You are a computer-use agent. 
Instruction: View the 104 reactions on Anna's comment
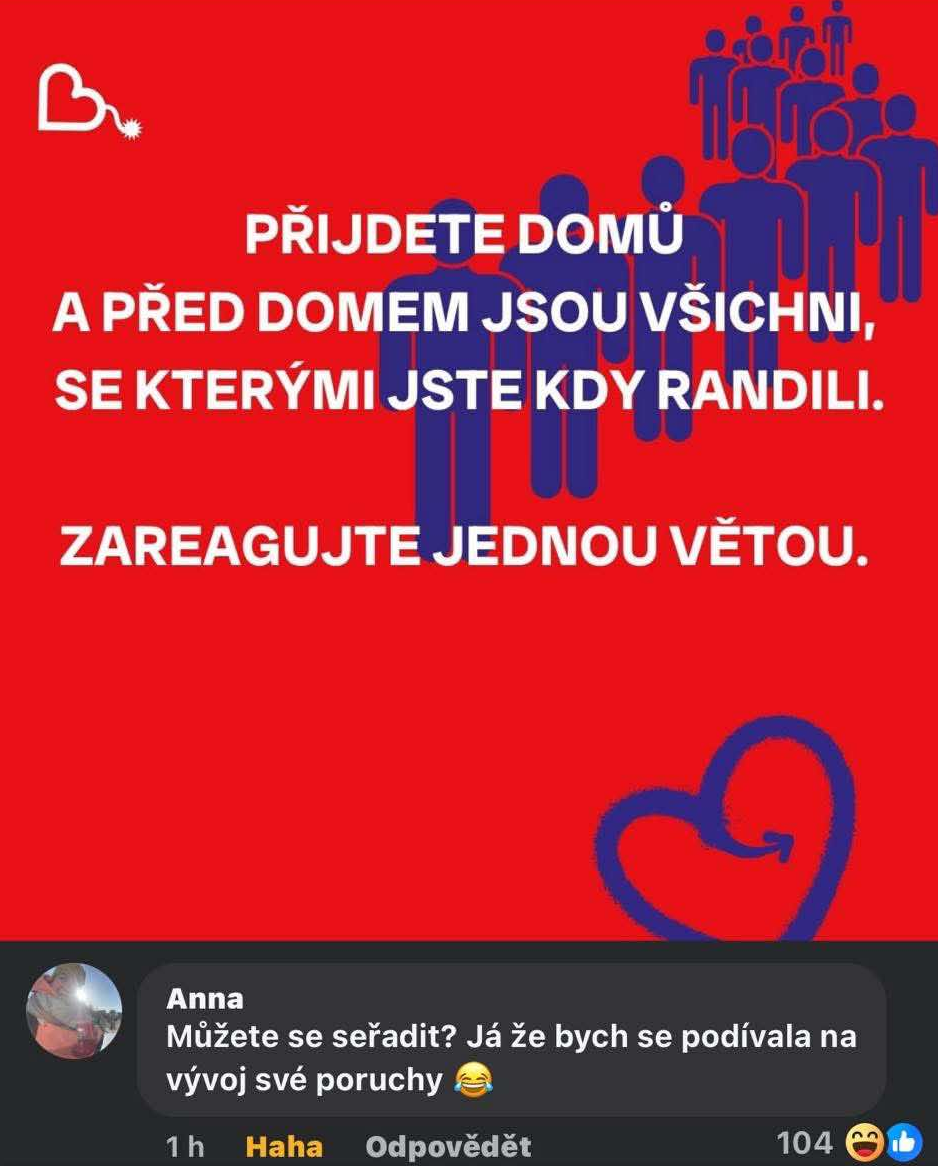pyautogui.click(x=848, y=1142)
